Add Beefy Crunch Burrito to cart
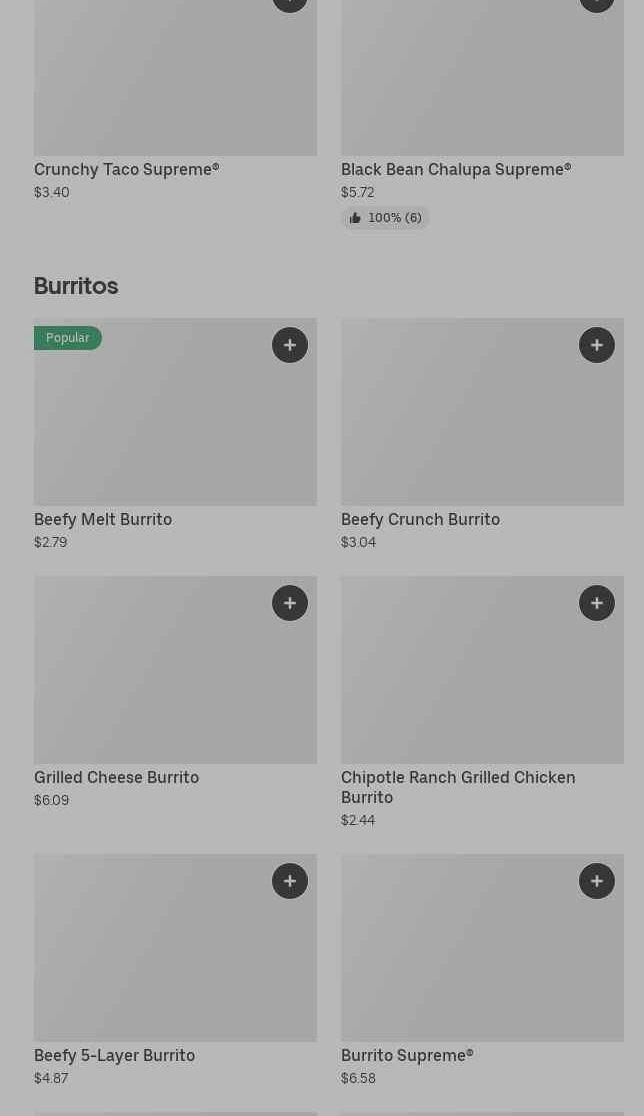644x1116 pixels. [x=597, y=345]
